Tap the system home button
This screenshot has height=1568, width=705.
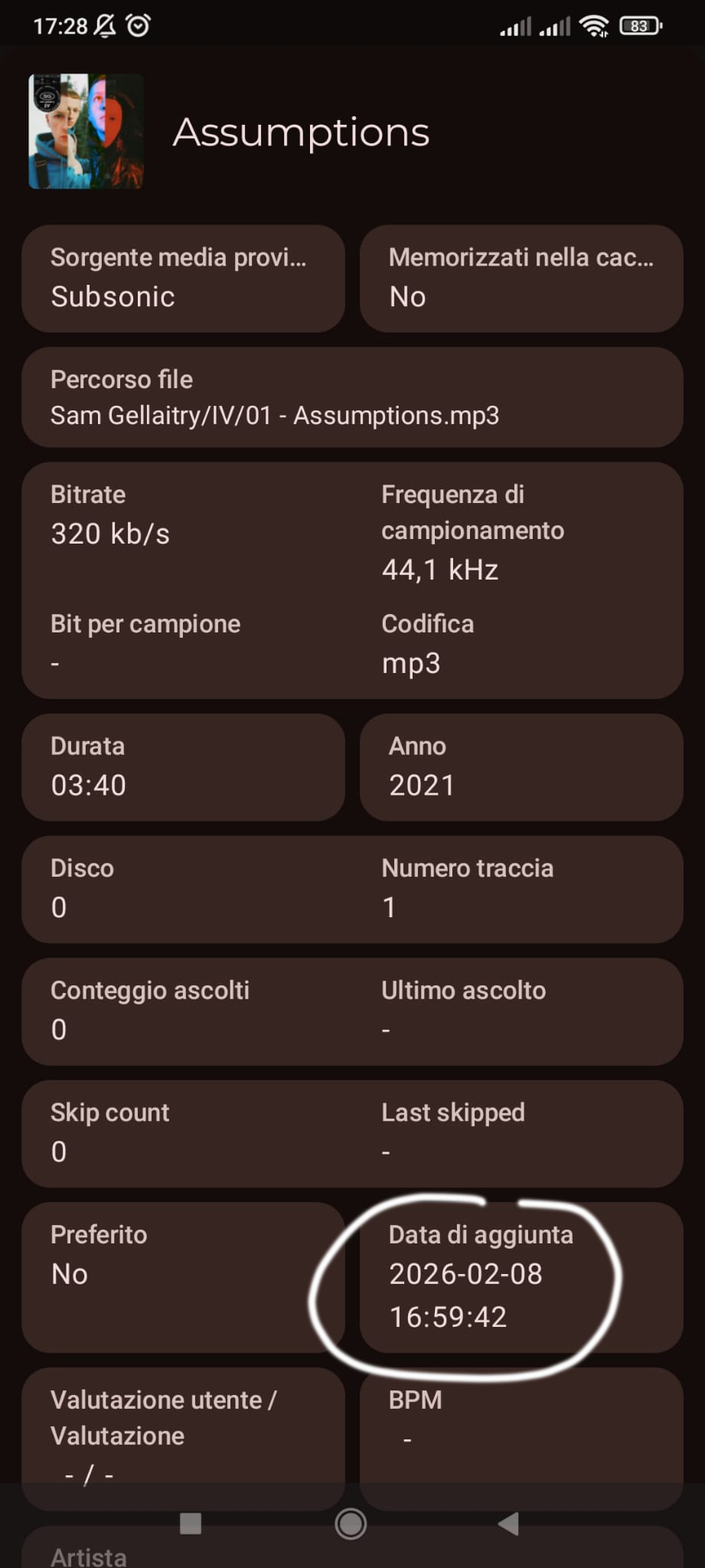click(x=351, y=1524)
